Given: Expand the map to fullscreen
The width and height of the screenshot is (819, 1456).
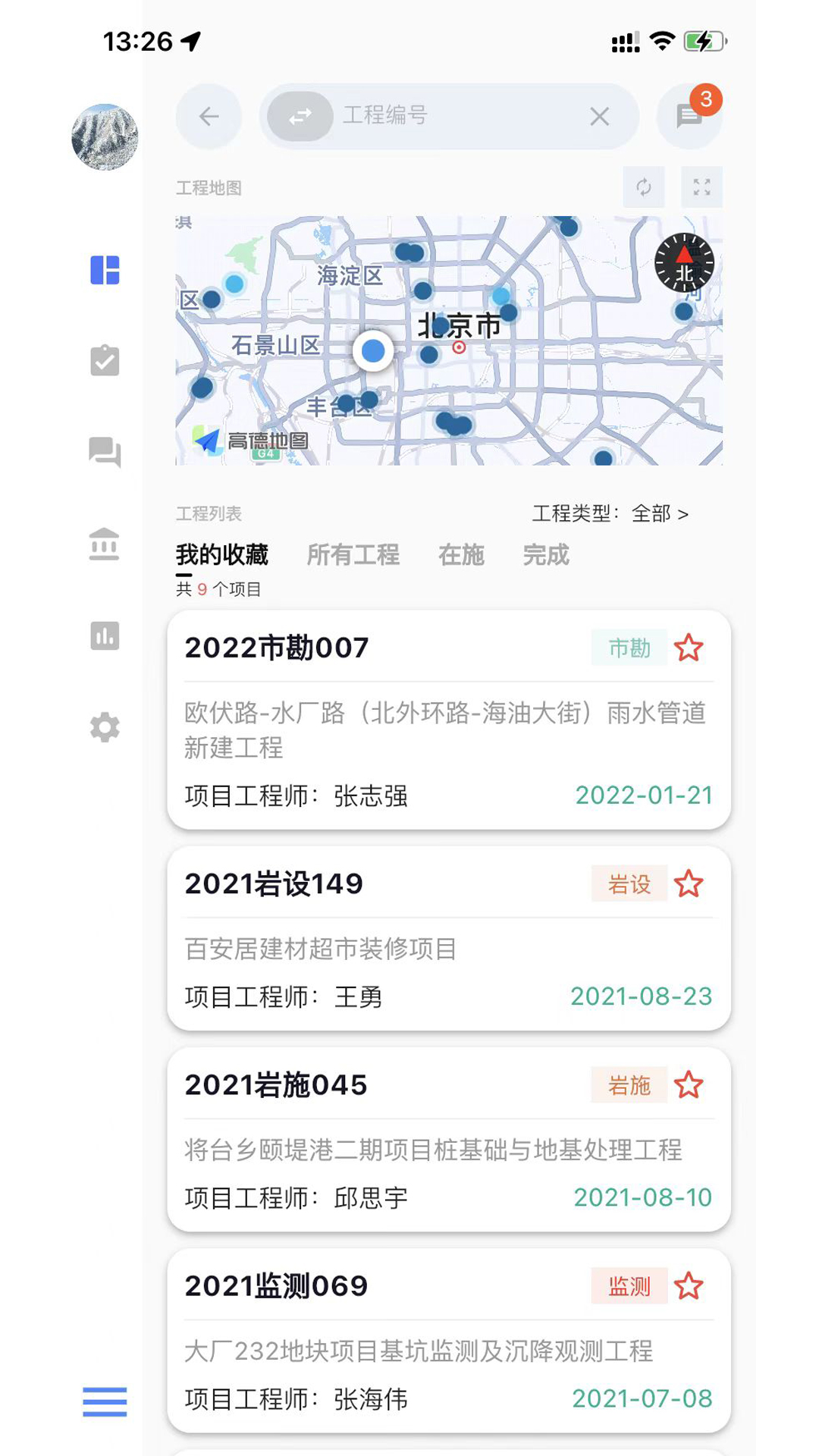Looking at the screenshot, I should coord(701,187).
